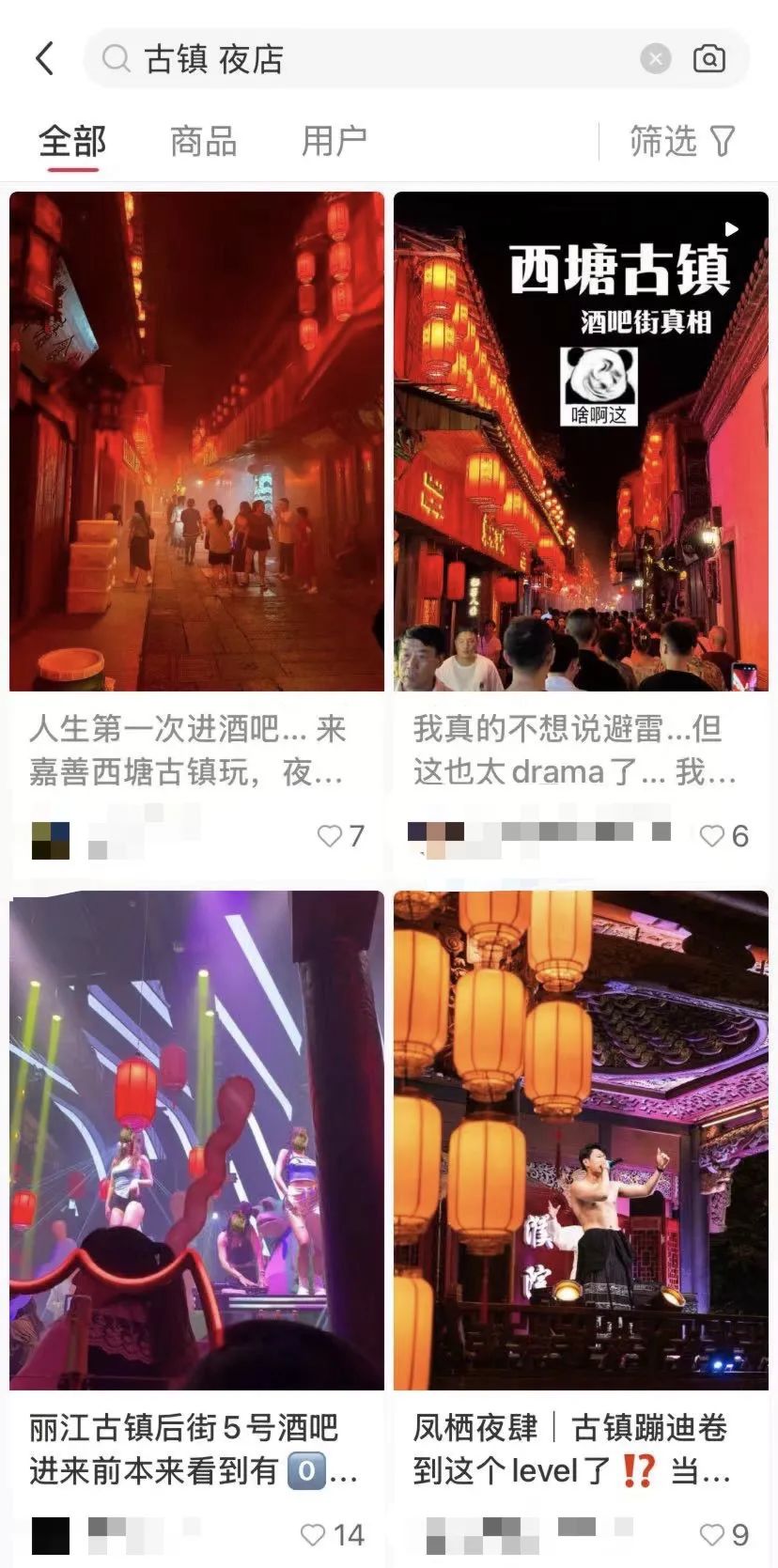Viewport: 778px width, 1568px height.
Task: Like the 我真的不想说避雷 post
Action: 724,835
